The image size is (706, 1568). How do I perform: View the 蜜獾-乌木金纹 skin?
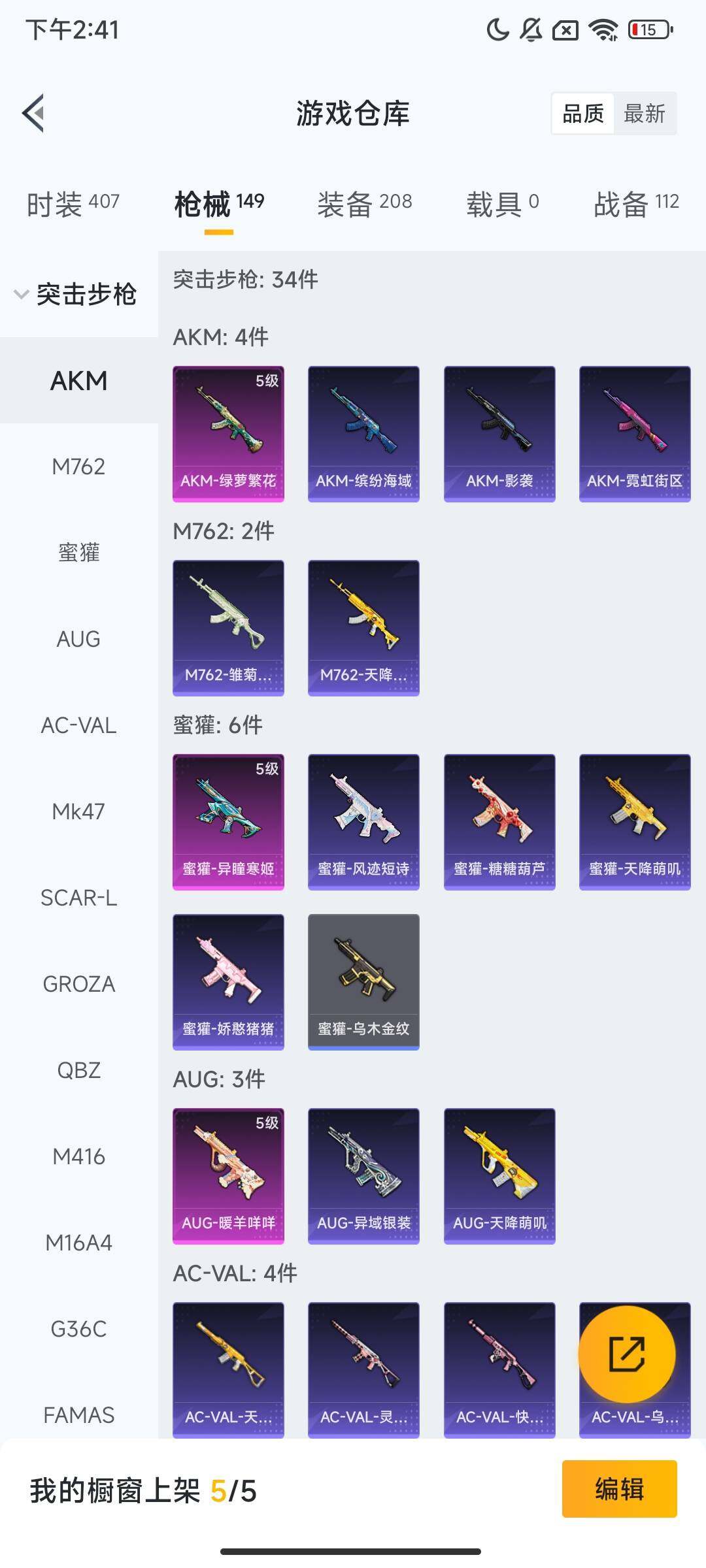363,982
